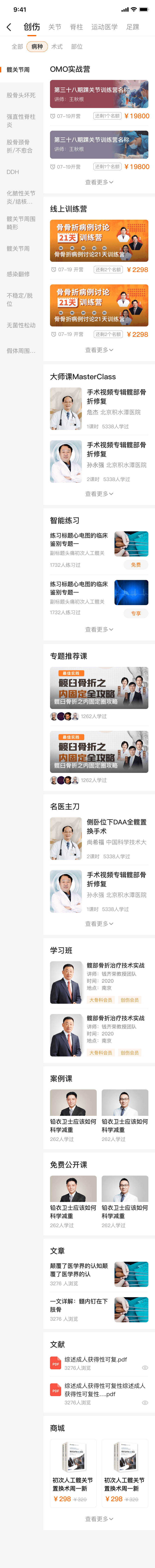The image size is (155, 1568).
Task: Choose DDH in the side menu
Action: [x=13, y=172]
